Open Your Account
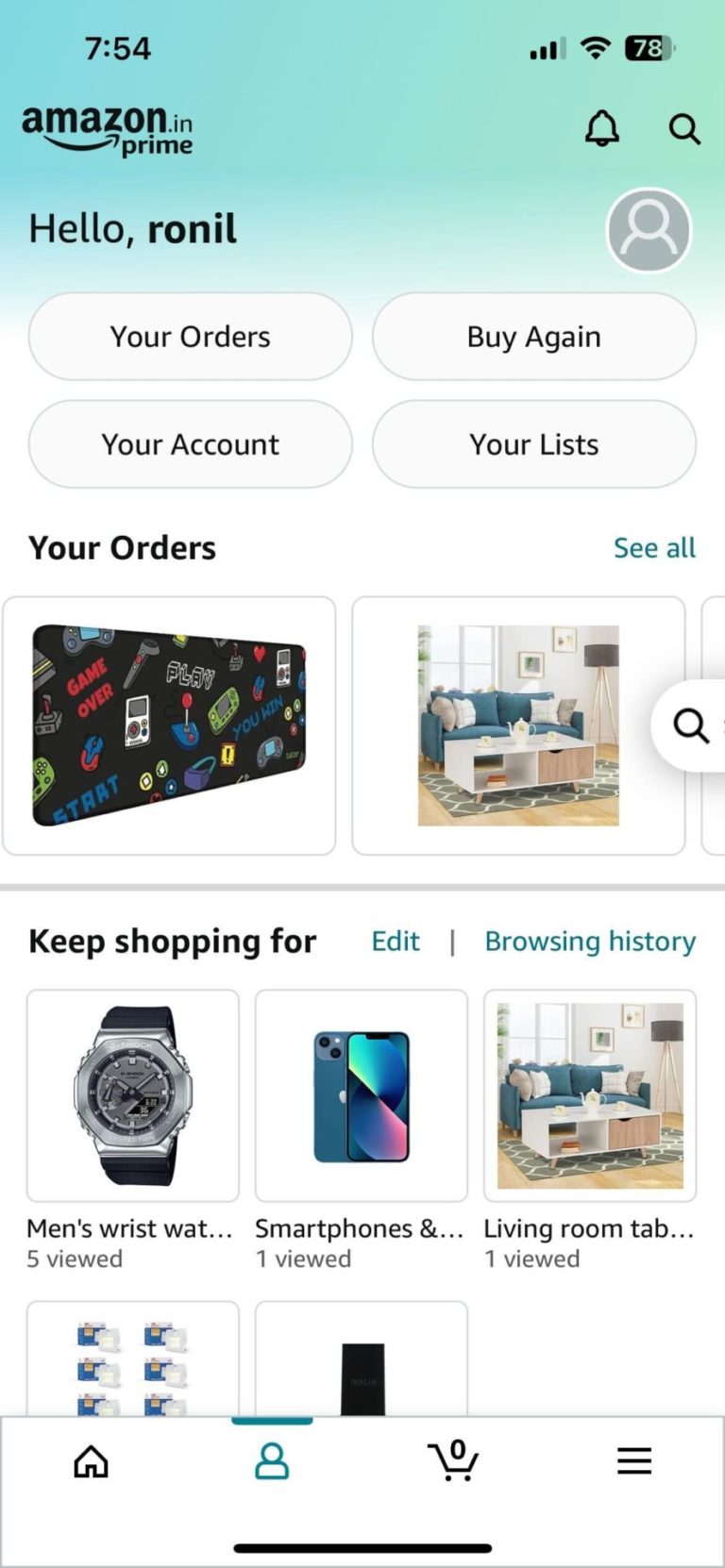Image resolution: width=725 pixels, height=1568 pixels. point(189,444)
